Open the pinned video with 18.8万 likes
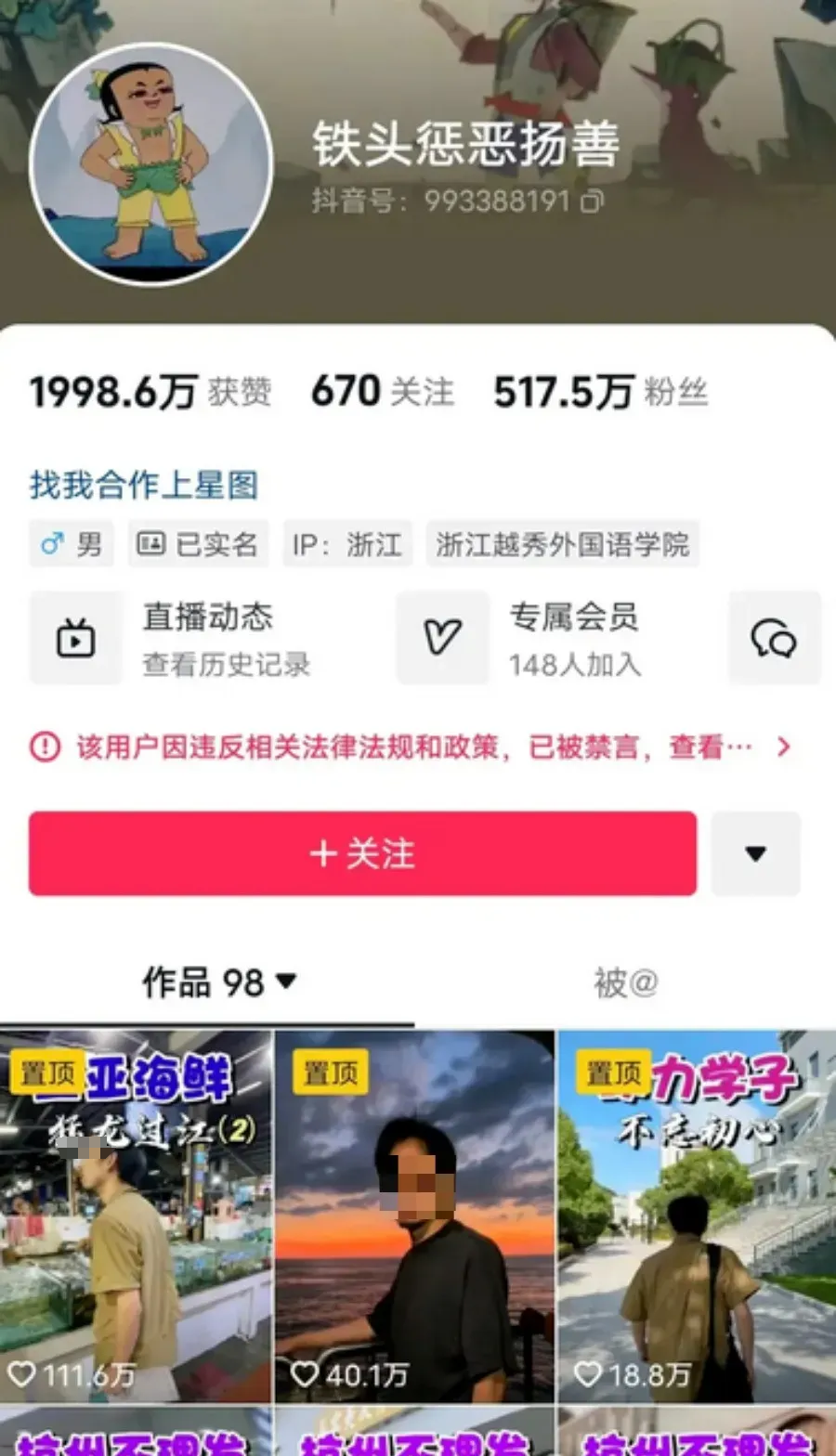836x1456 pixels. (x=696, y=1216)
